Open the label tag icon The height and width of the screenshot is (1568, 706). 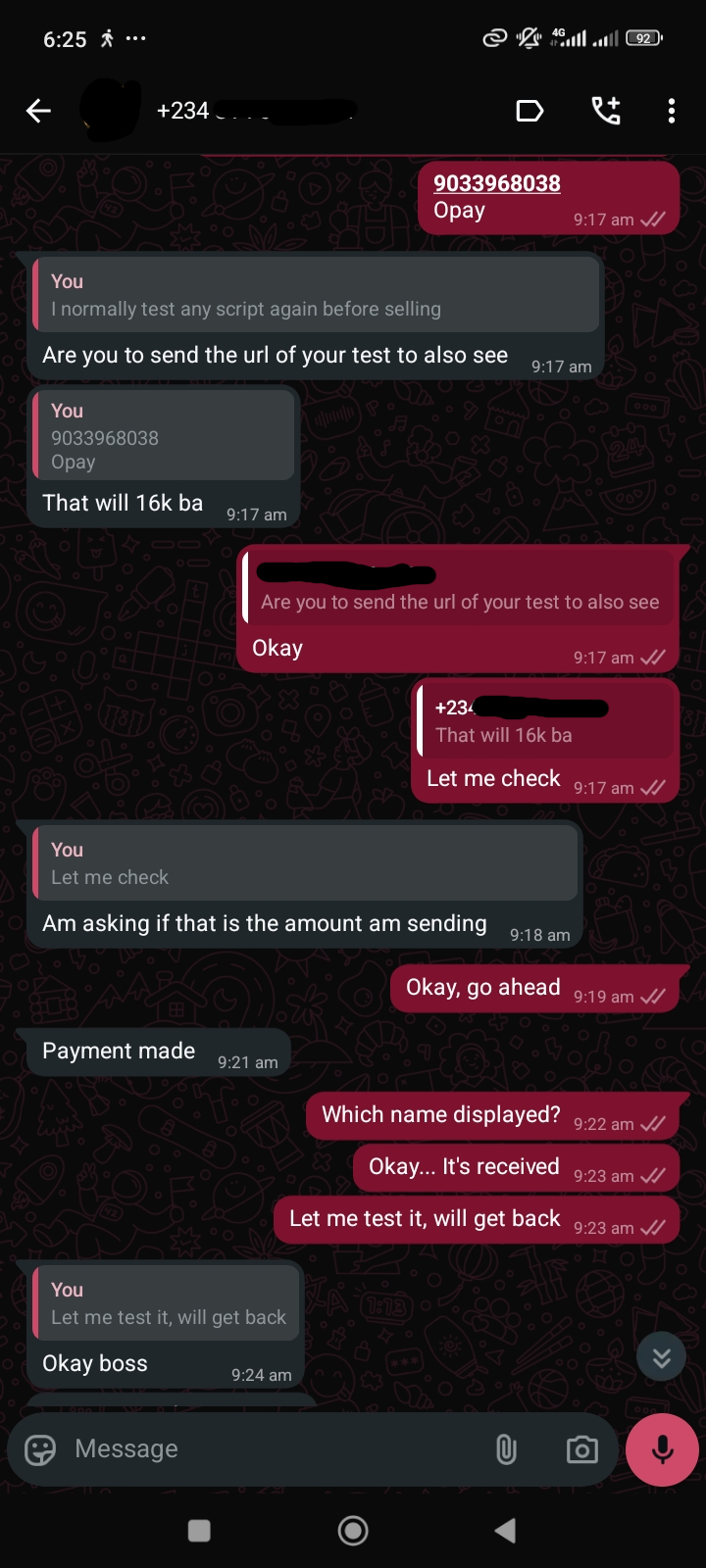(529, 111)
